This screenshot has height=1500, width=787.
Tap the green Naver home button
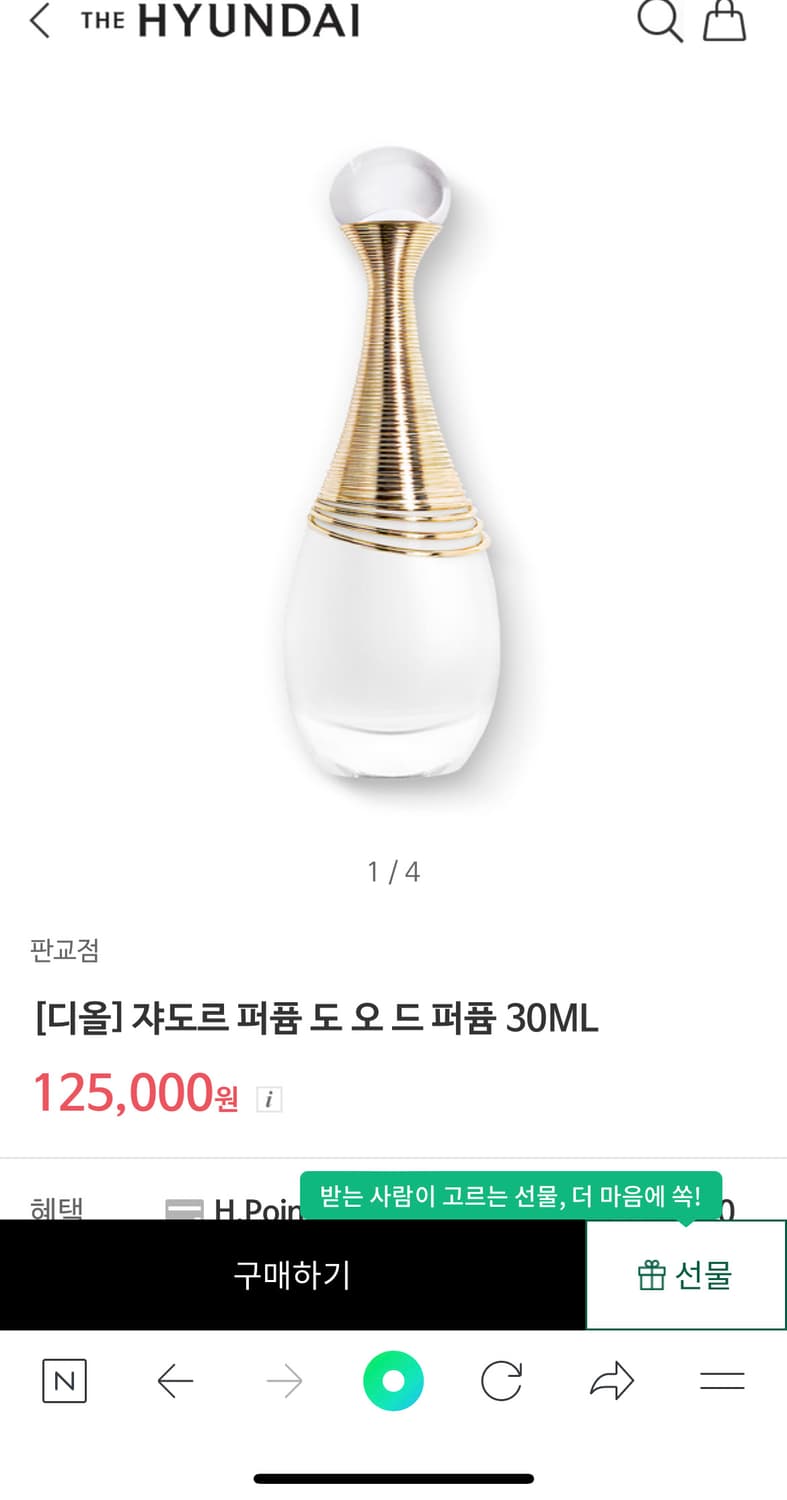point(393,1381)
